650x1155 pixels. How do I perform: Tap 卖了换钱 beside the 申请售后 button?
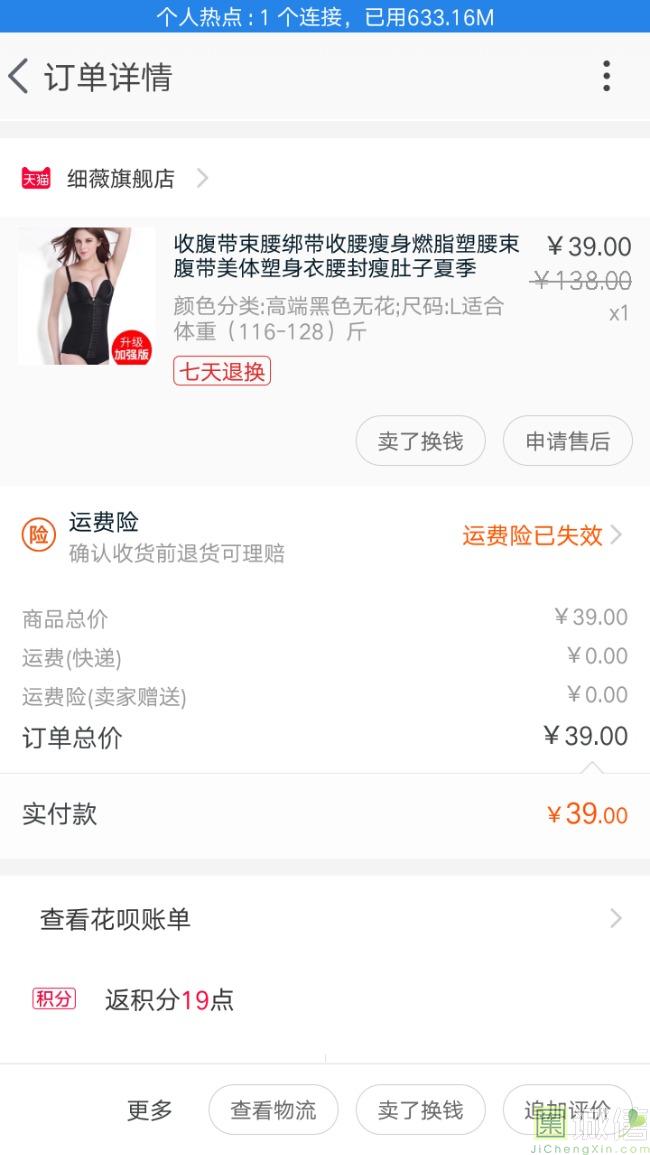[420, 442]
